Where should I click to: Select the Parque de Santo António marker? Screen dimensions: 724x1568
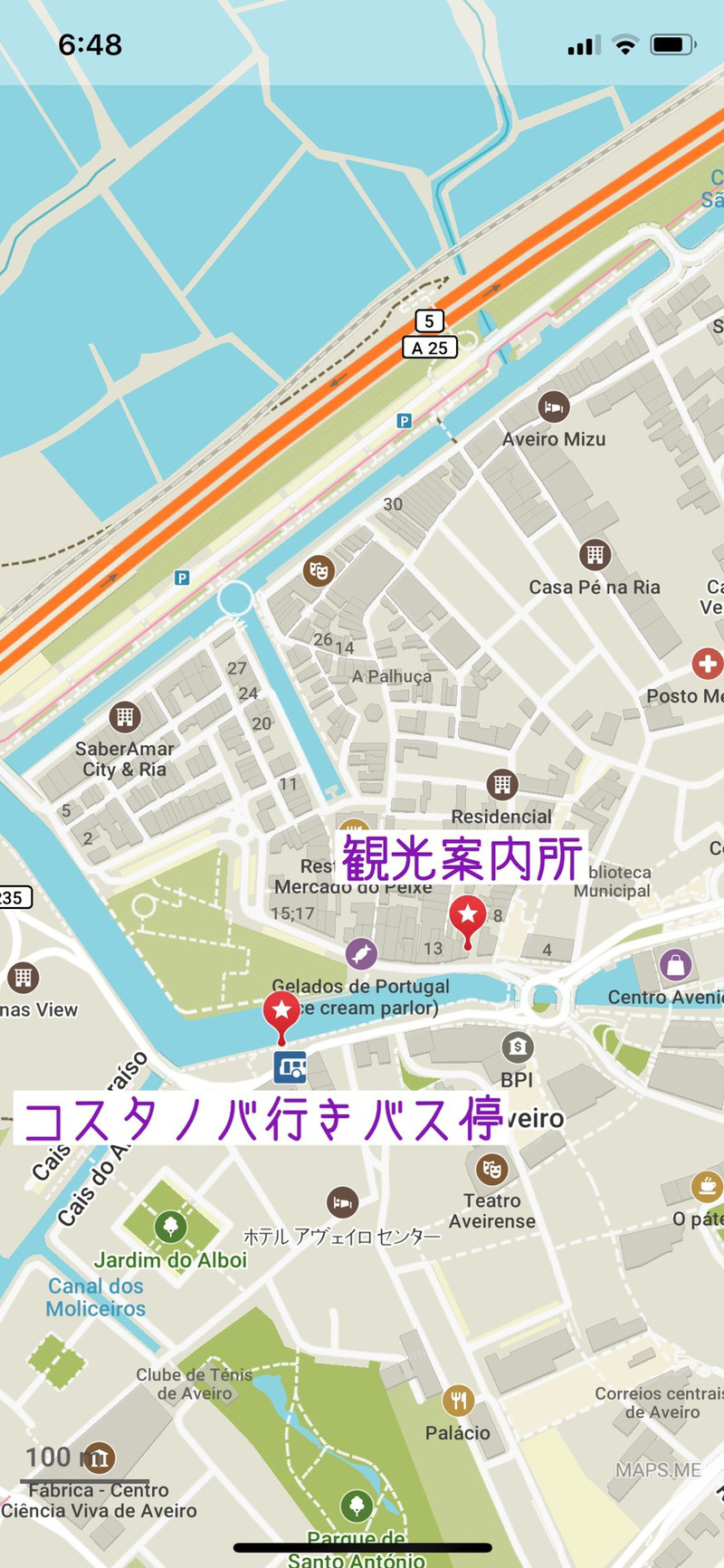[357, 1506]
